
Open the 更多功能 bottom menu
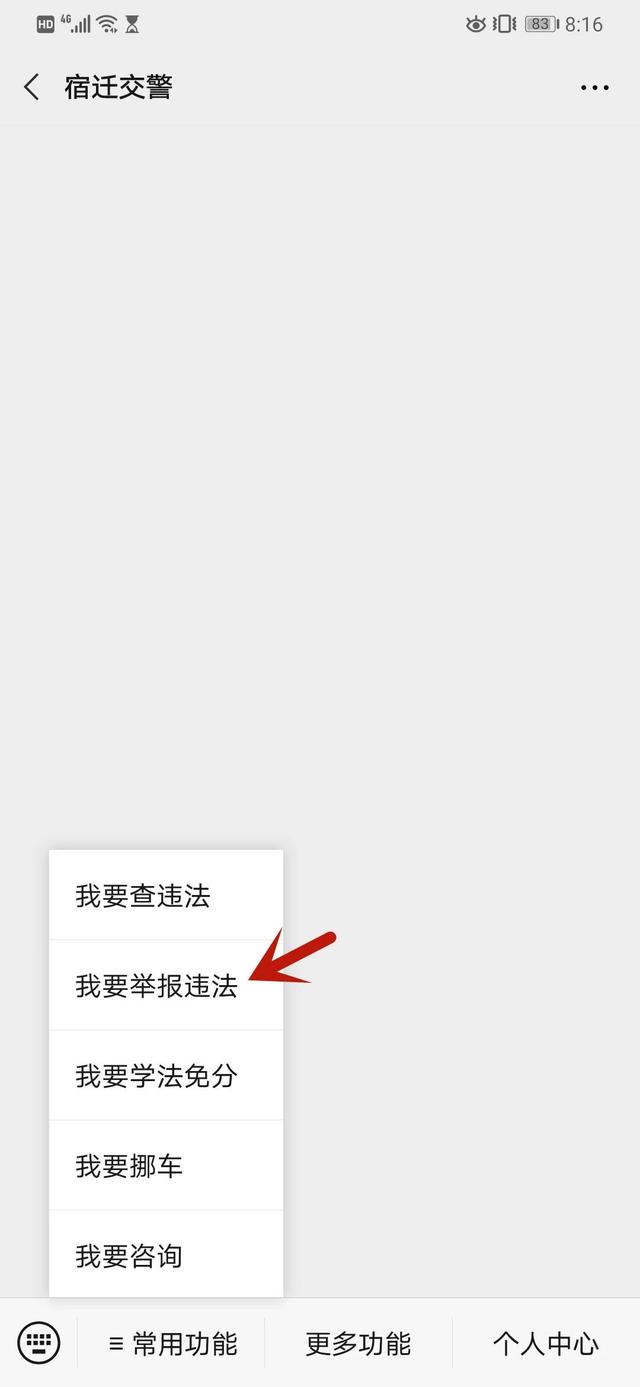click(x=358, y=1343)
